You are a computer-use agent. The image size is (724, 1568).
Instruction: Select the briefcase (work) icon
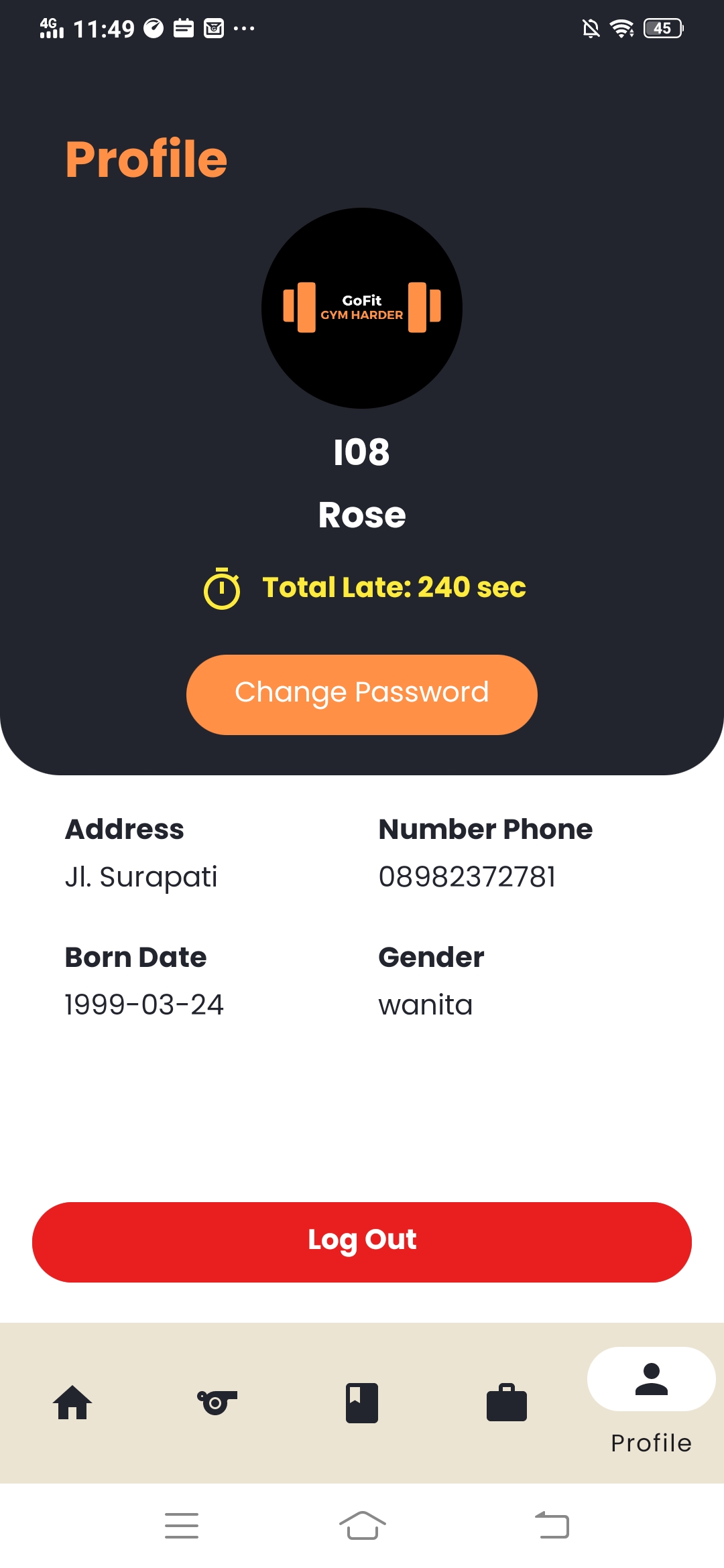(x=507, y=1402)
